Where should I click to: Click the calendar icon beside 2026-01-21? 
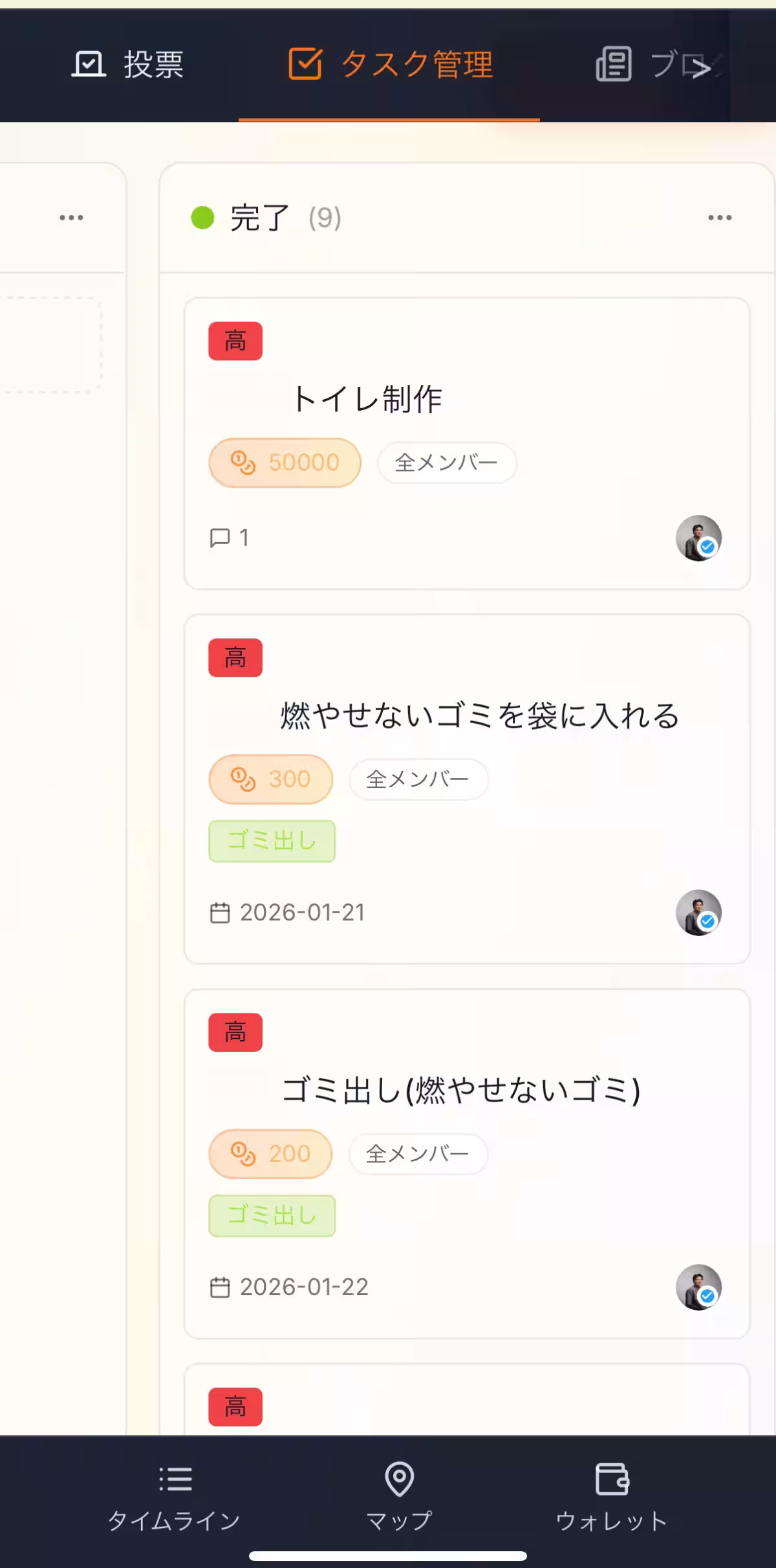click(221, 912)
